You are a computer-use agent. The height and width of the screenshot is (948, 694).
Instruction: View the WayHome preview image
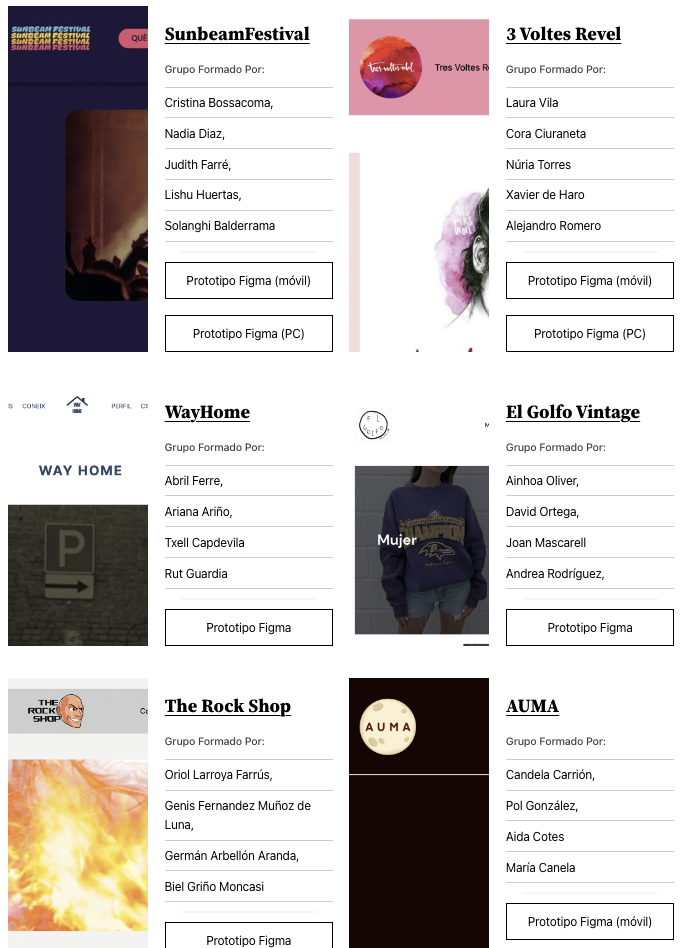[78, 520]
